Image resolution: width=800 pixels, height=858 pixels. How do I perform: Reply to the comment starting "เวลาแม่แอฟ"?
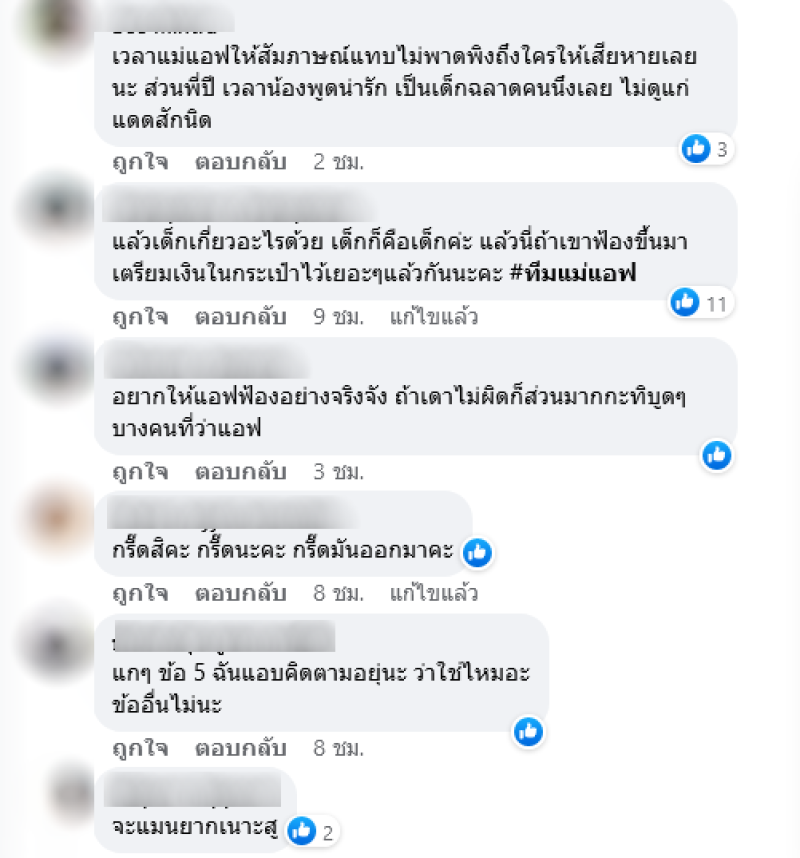click(241, 161)
